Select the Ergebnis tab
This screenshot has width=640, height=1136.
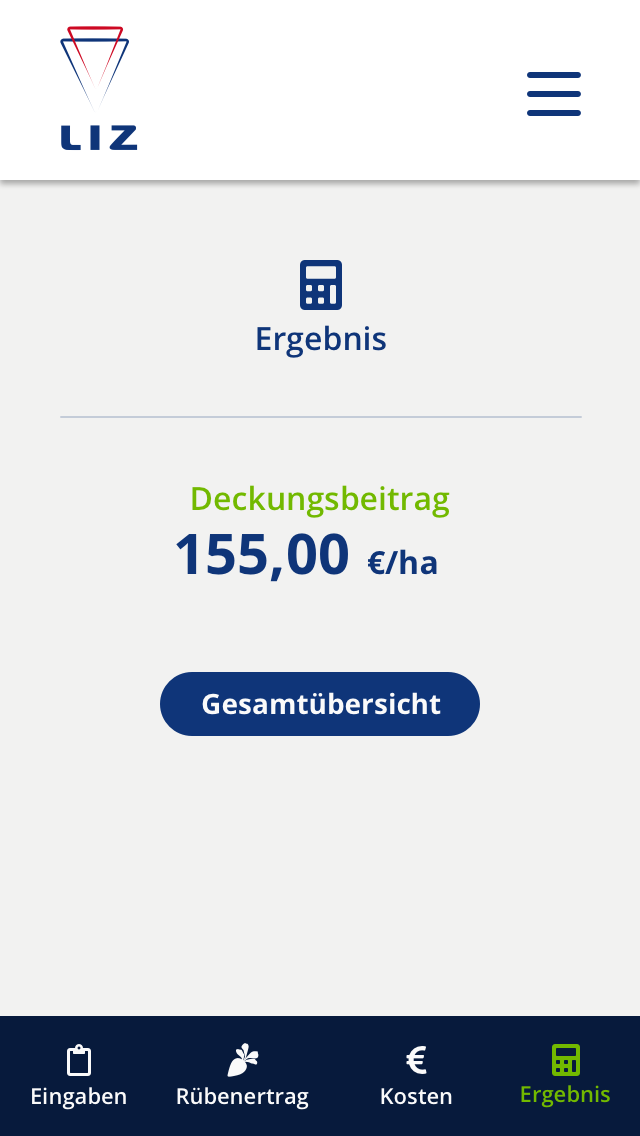pyautogui.click(x=565, y=1076)
